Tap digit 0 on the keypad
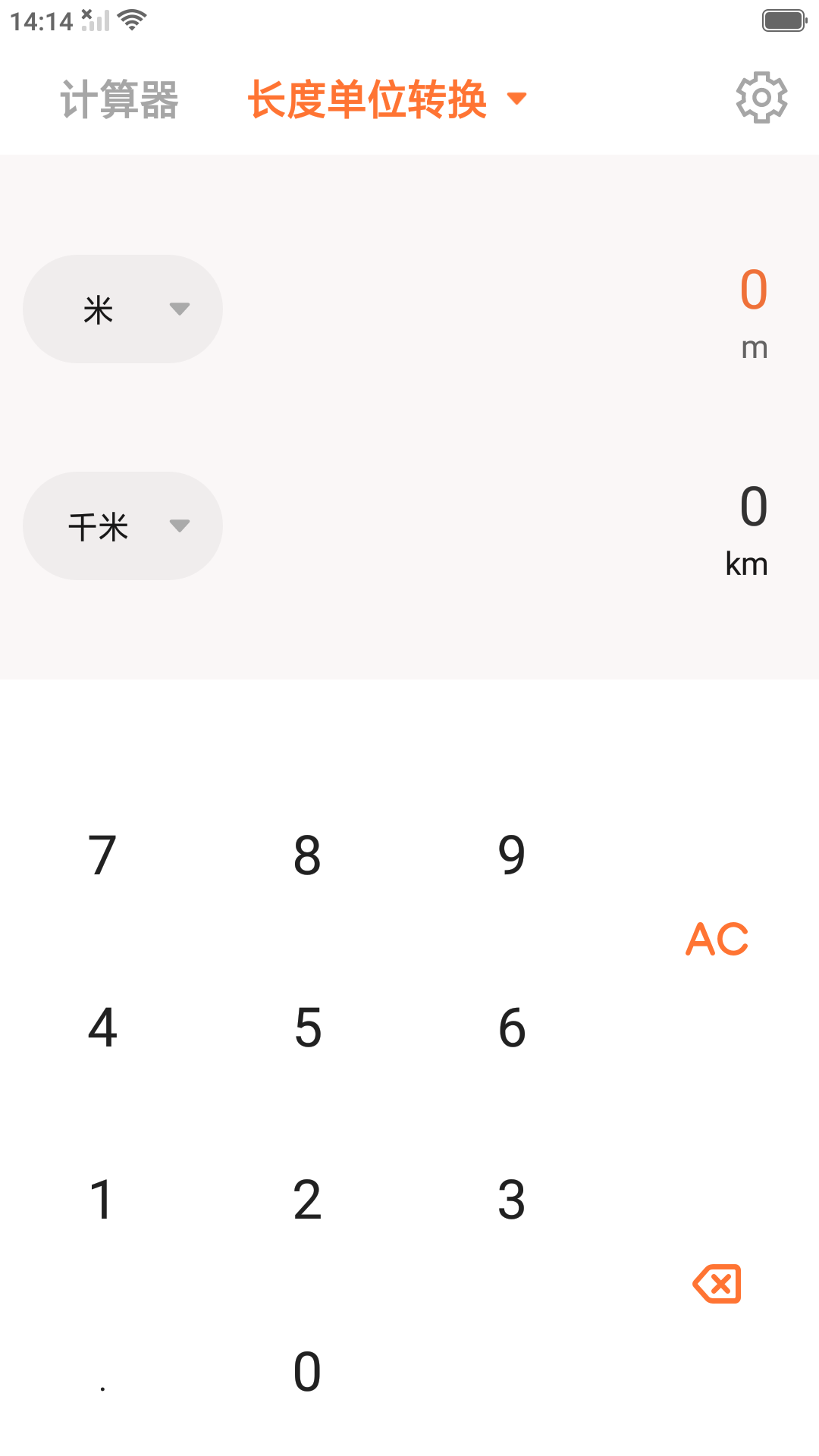Image resolution: width=819 pixels, height=1456 pixels. tap(307, 1373)
